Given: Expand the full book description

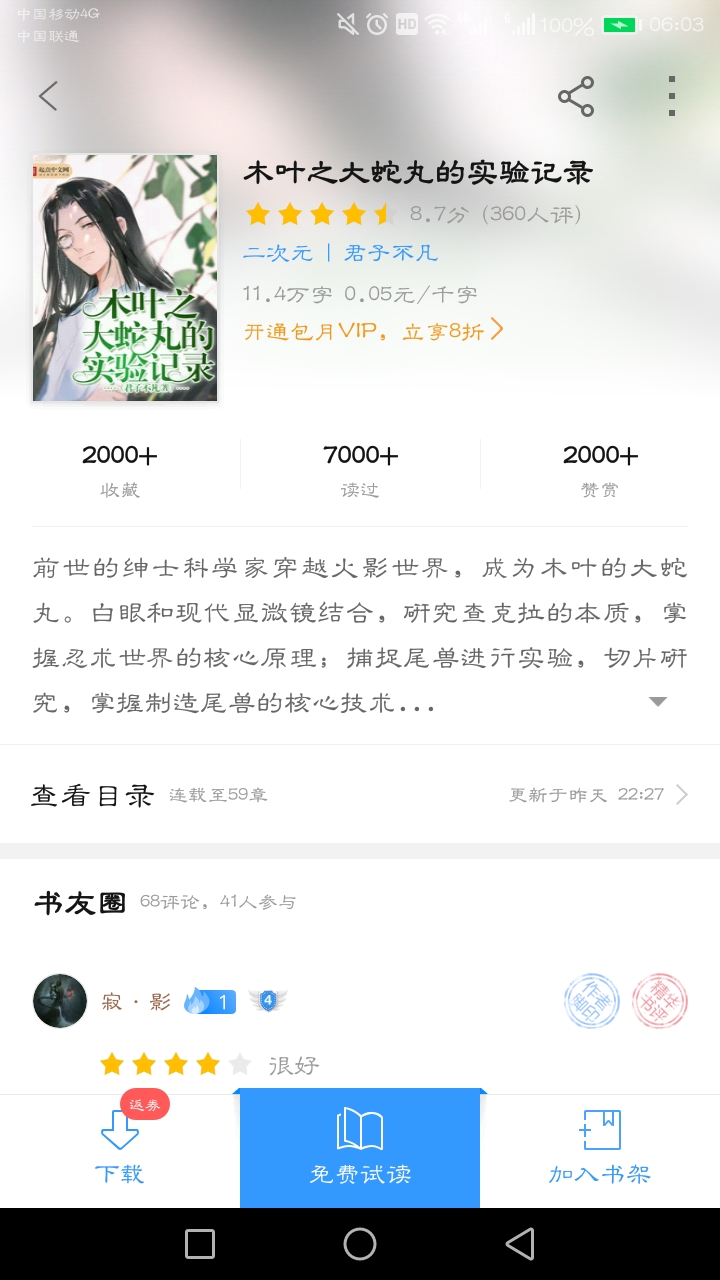Looking at the screenshot, I should (657, 702).
